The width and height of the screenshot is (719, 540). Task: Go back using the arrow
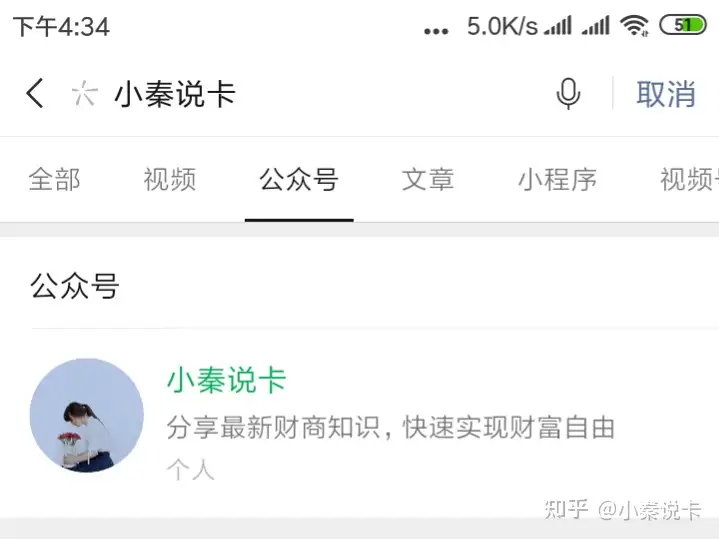click(x=35, y=94)
